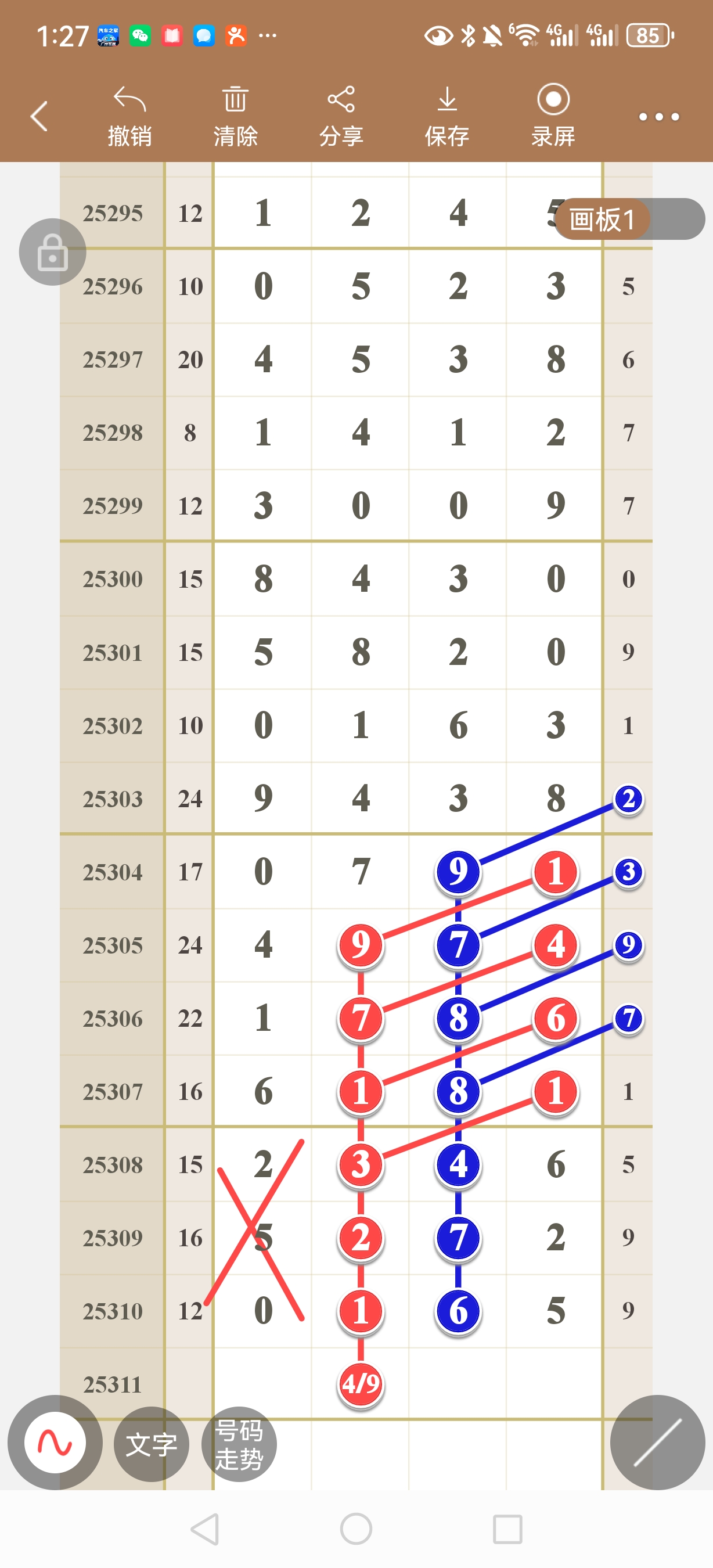The height and width of the screenshot is (1568, 713).
Task: Tap the system home button
Action: point(356,1529)
